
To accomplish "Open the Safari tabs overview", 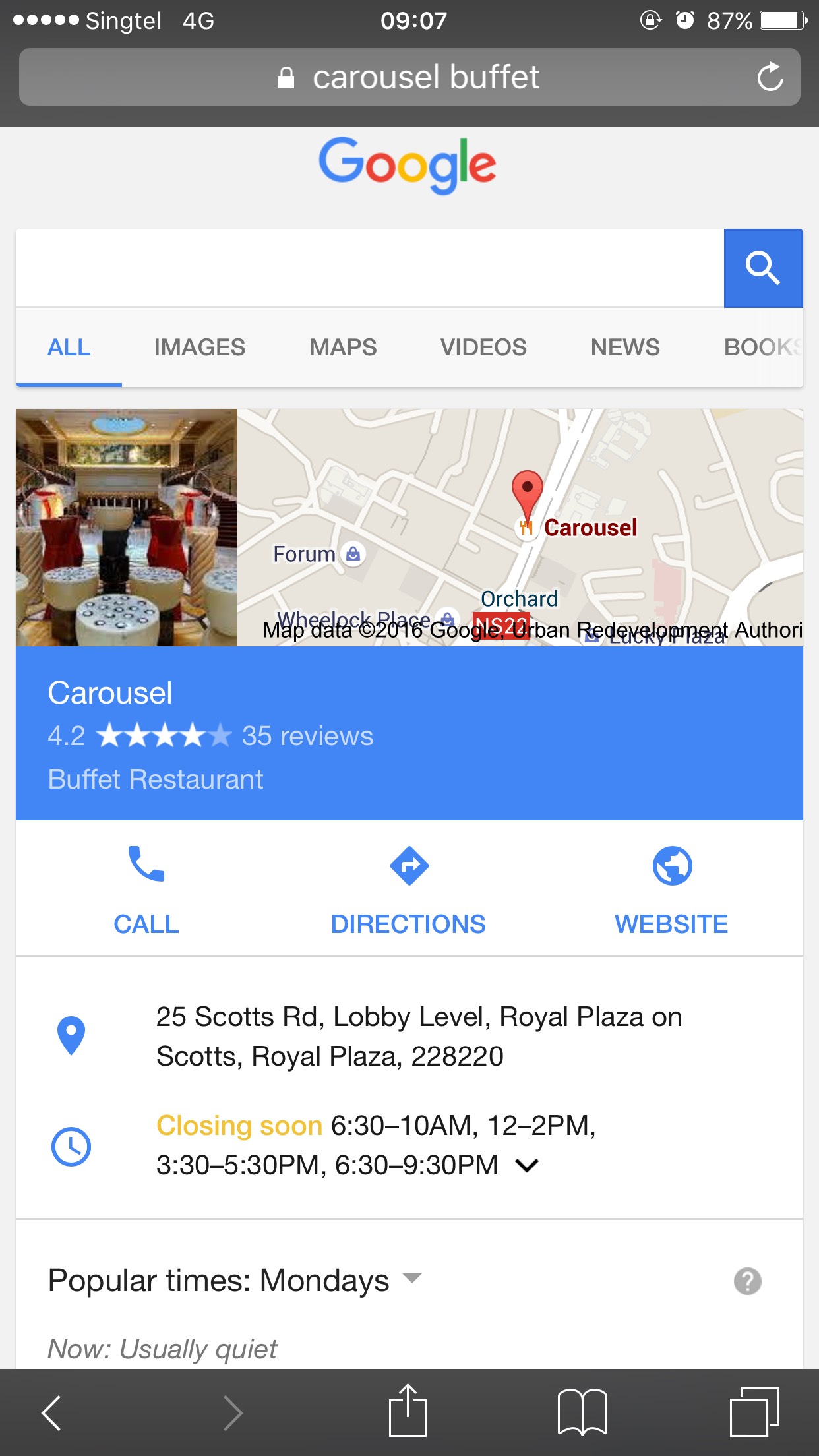I will (754, 1411).
